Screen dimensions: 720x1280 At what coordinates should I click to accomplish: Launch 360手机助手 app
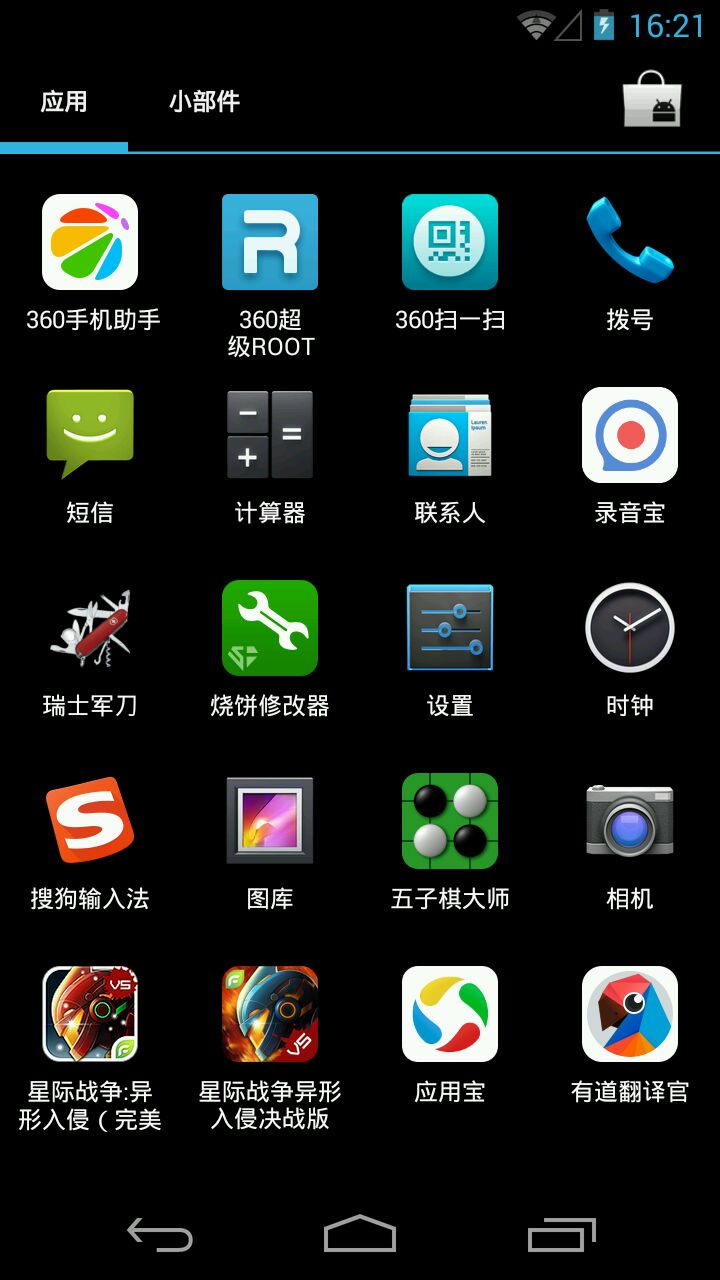pyautogui.click(x=90, y=243)
